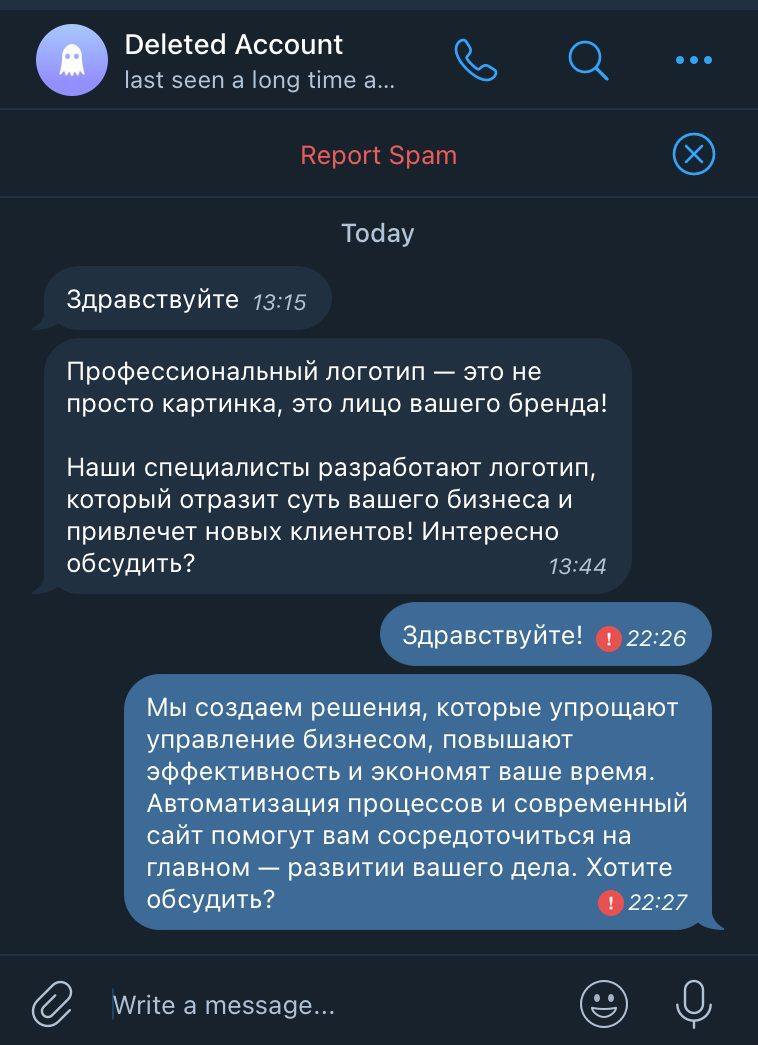758x1045 pixels.
Task: Search within this chat
Action: coord(588,60)
